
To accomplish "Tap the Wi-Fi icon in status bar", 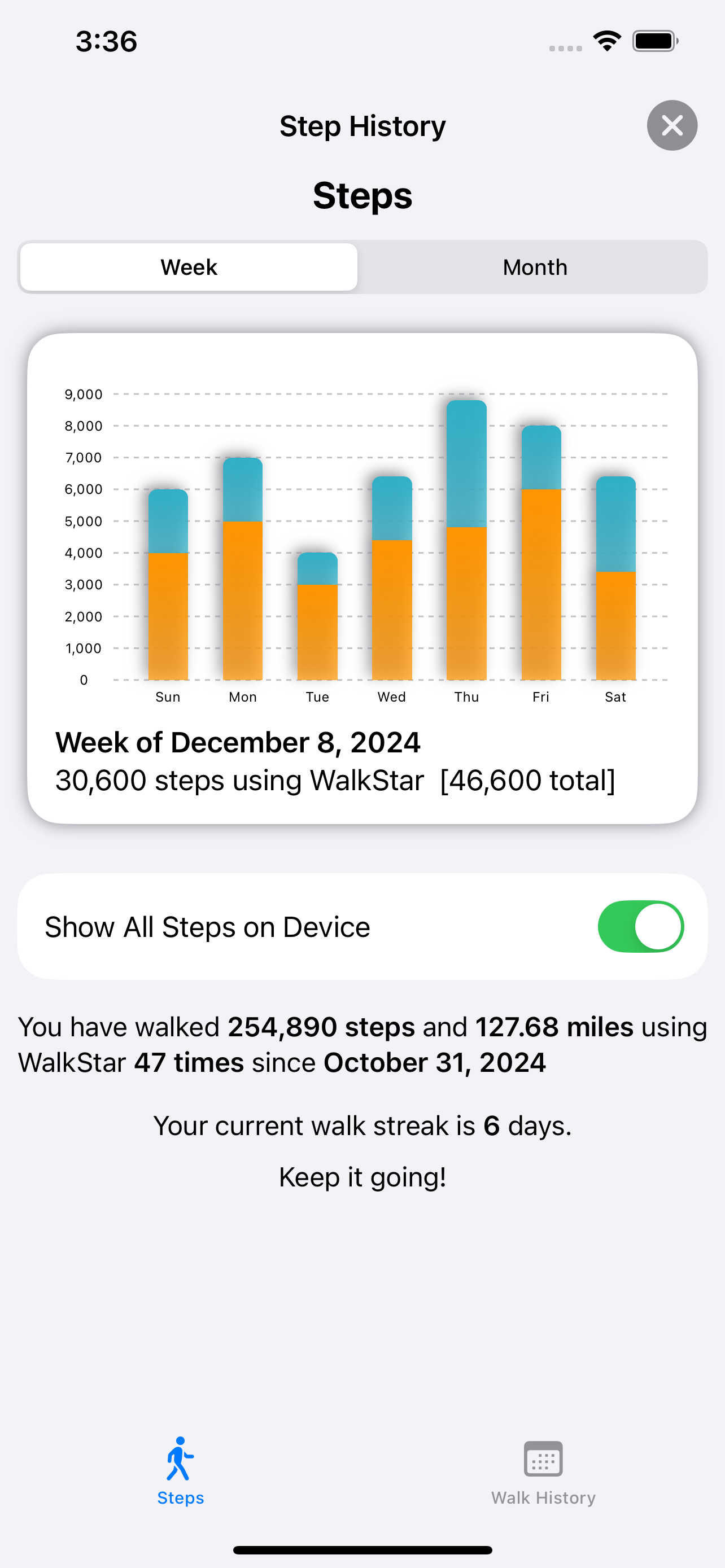I will 606,40.
